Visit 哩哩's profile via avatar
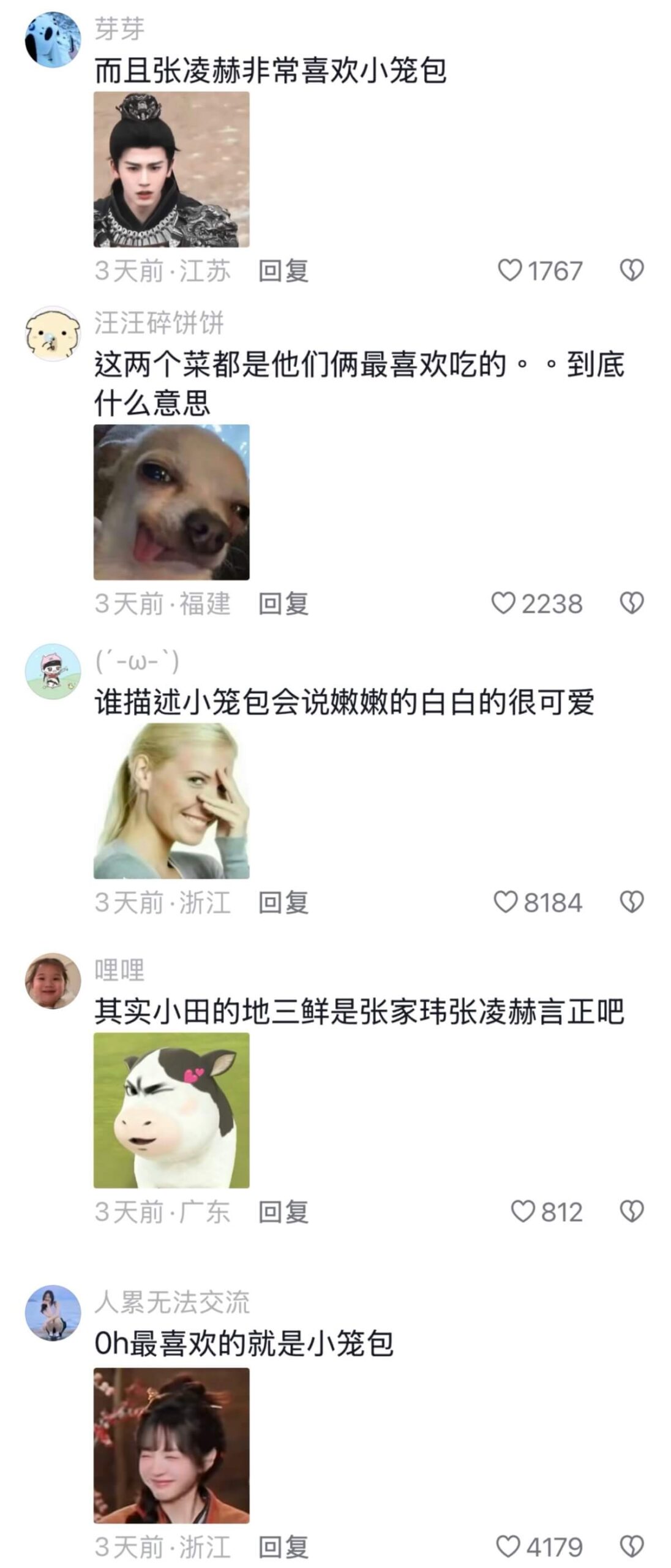Viewport: 671px width, 1568px height. point(53,981)
